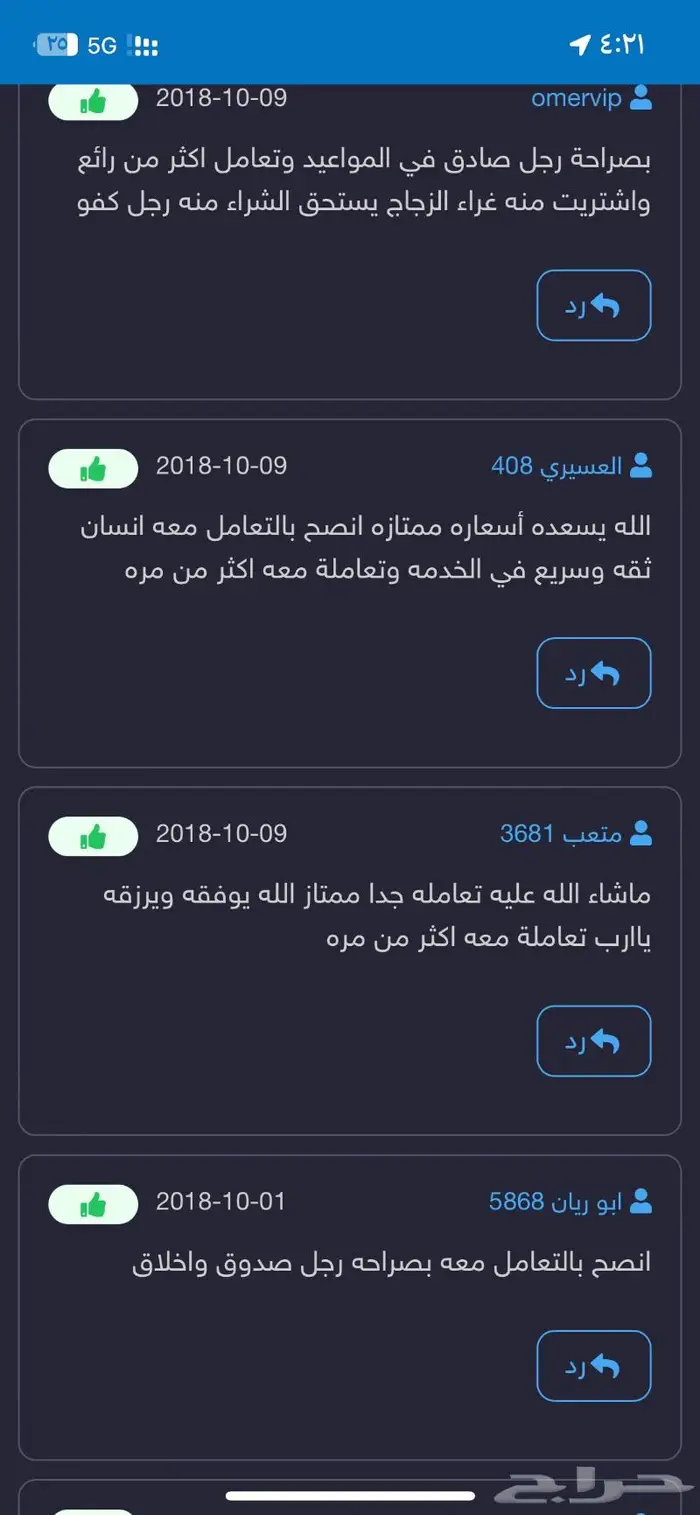Viewport: 700px width, 1515px height.
Task: Tap رد under متعب 3681's review
Action: coord(593,1042)
